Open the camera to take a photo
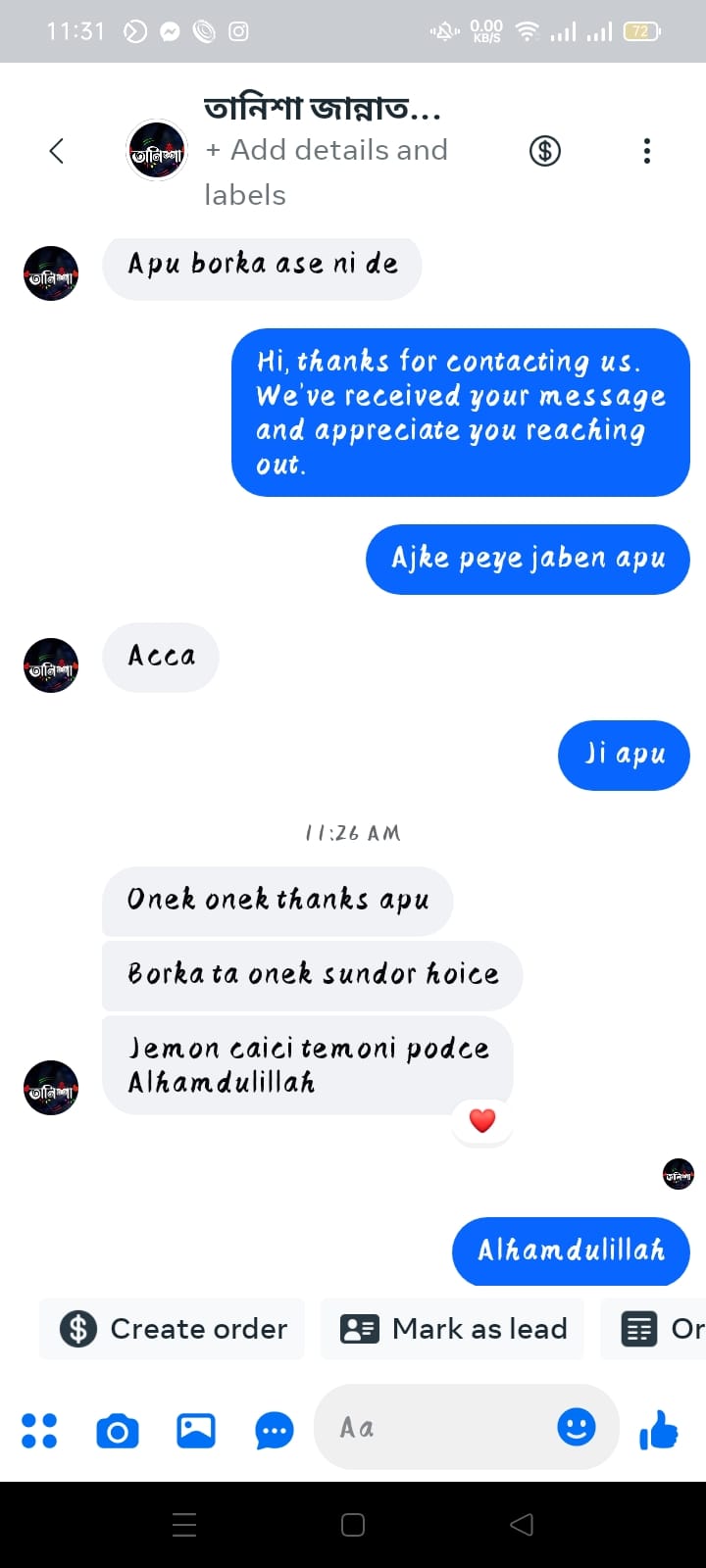Image resolution: width=706 pixels, height=1568 pixels. pos(117,1431)
